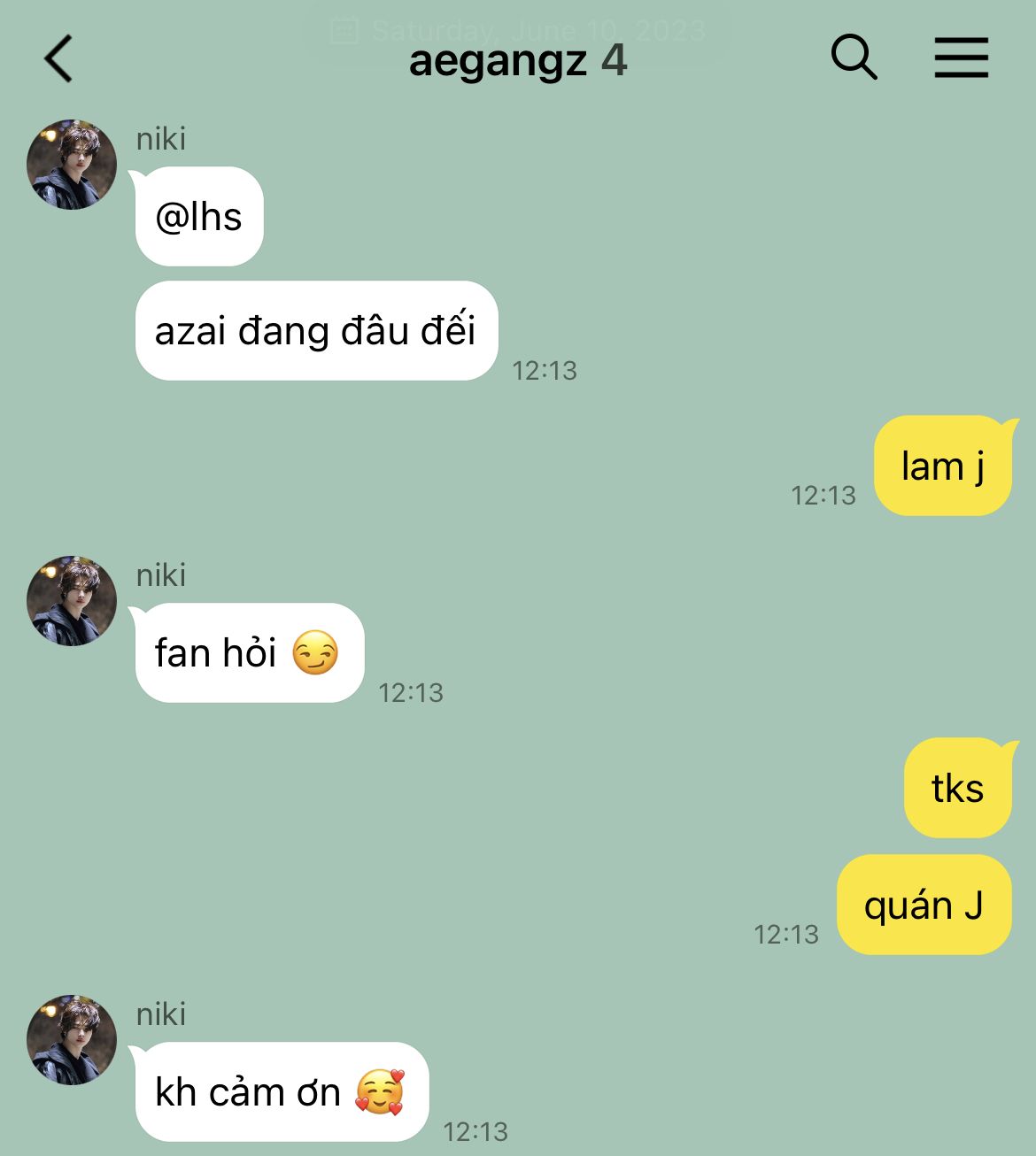Go back from the aegangz chat
Viewport: 1036px width, 1156px height.
point(58,59)
